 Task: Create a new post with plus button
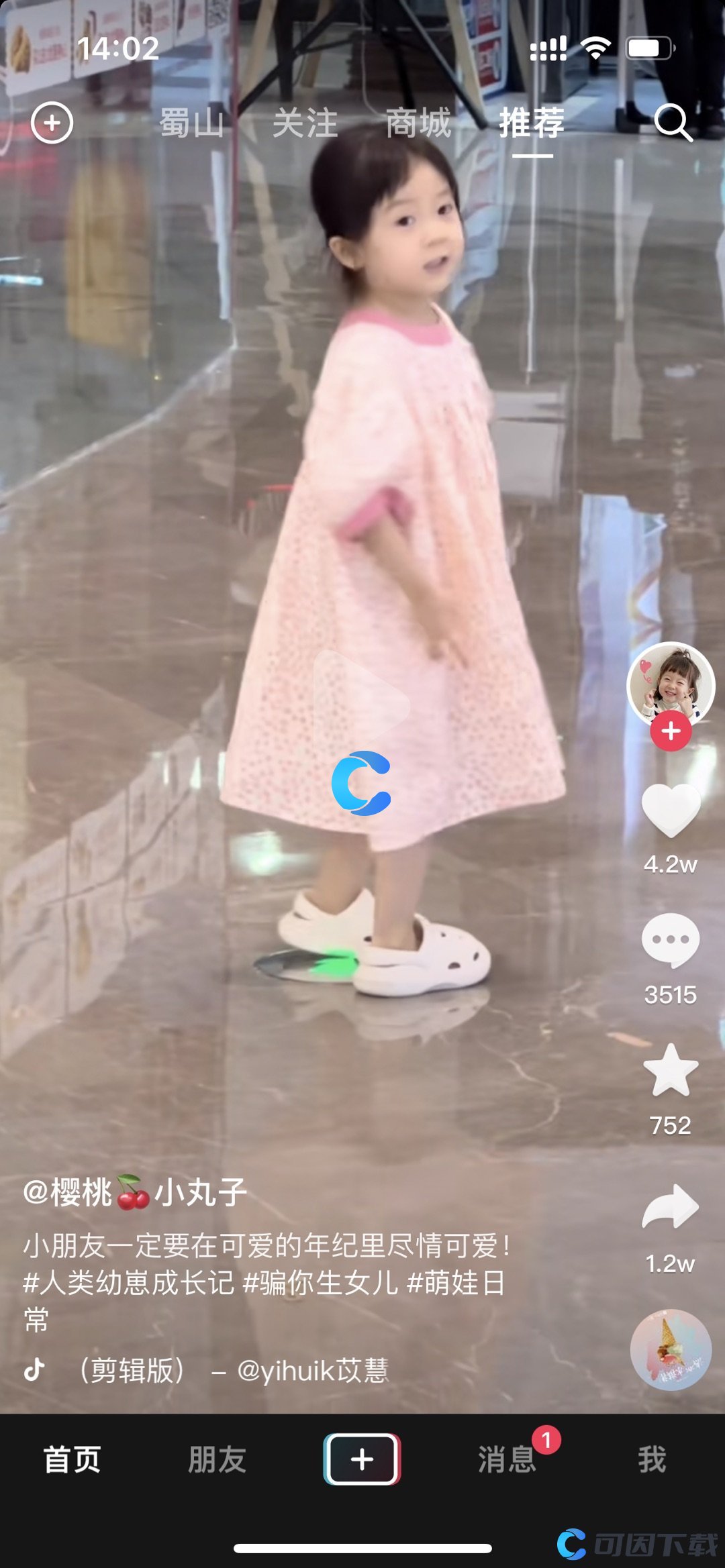click(x=362, y=1459)
